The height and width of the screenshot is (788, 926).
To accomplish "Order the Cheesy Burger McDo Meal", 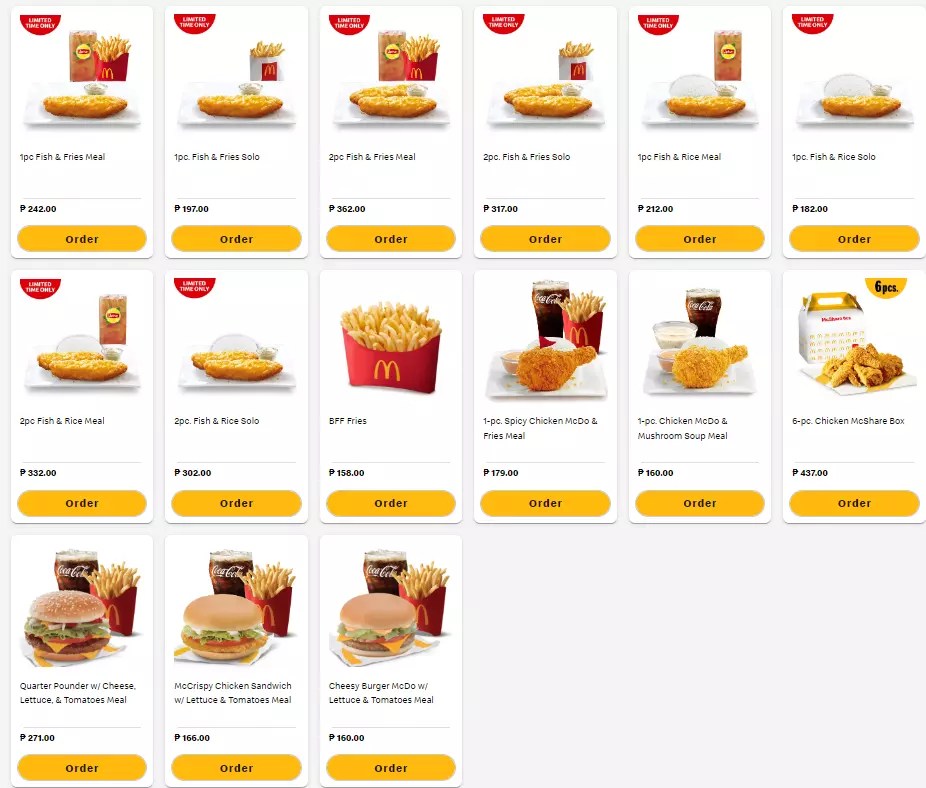I will click(391, 768).
